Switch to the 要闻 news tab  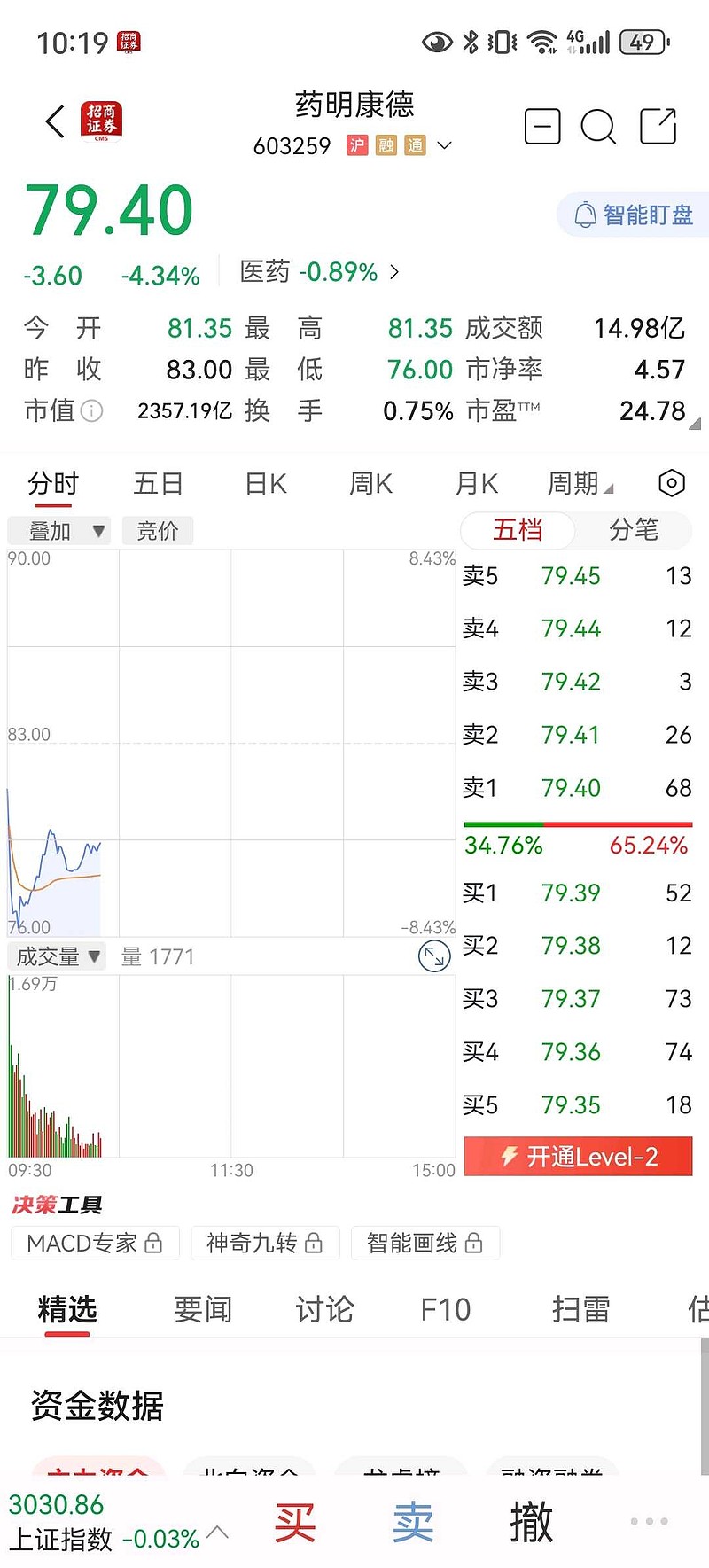point(203,1309)
